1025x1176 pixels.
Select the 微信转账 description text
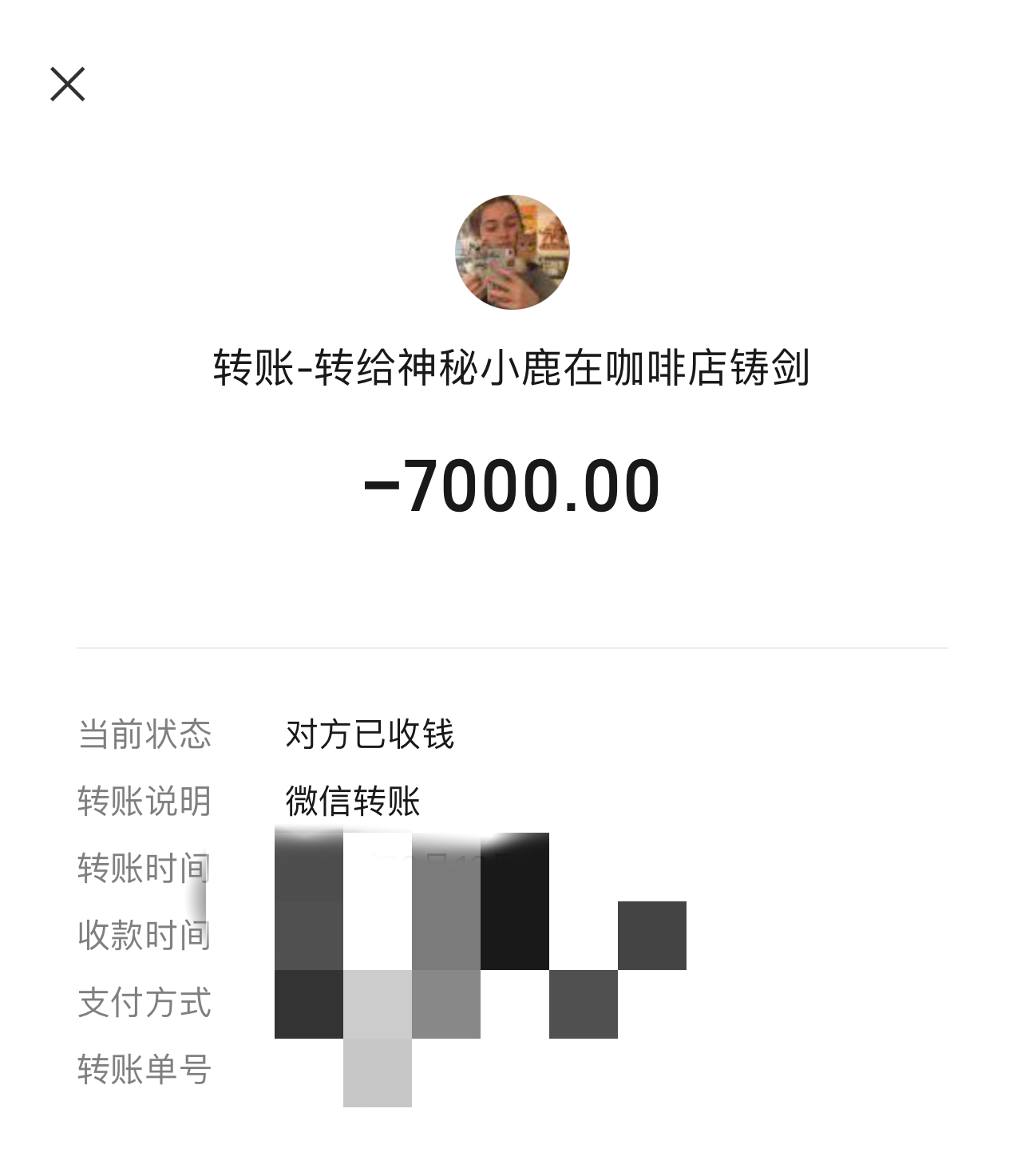pyautogui.click(x=354, y=801)
